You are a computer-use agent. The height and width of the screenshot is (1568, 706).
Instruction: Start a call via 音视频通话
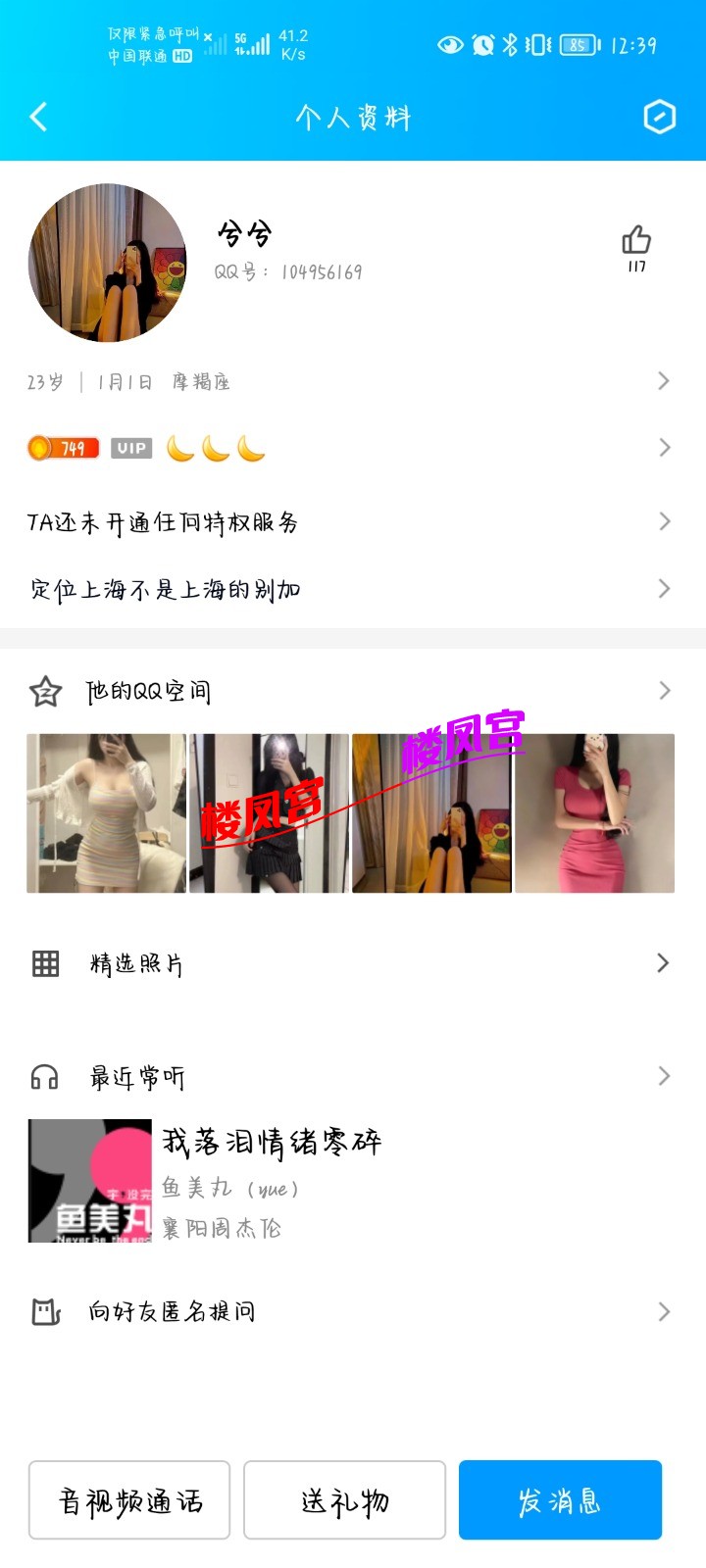click(128, 1500)
